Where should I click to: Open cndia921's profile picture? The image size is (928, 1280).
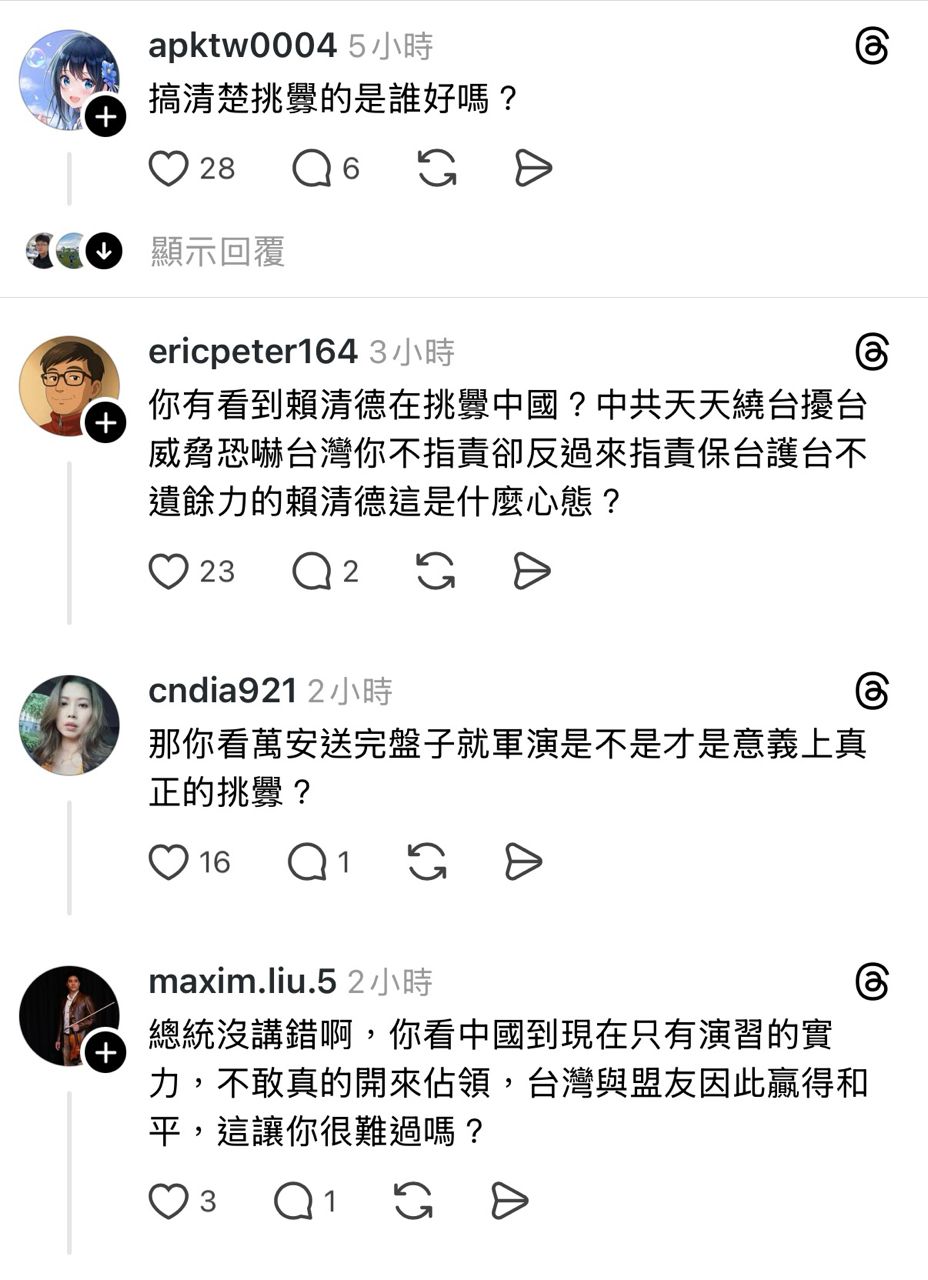click(x=69, y=725)
